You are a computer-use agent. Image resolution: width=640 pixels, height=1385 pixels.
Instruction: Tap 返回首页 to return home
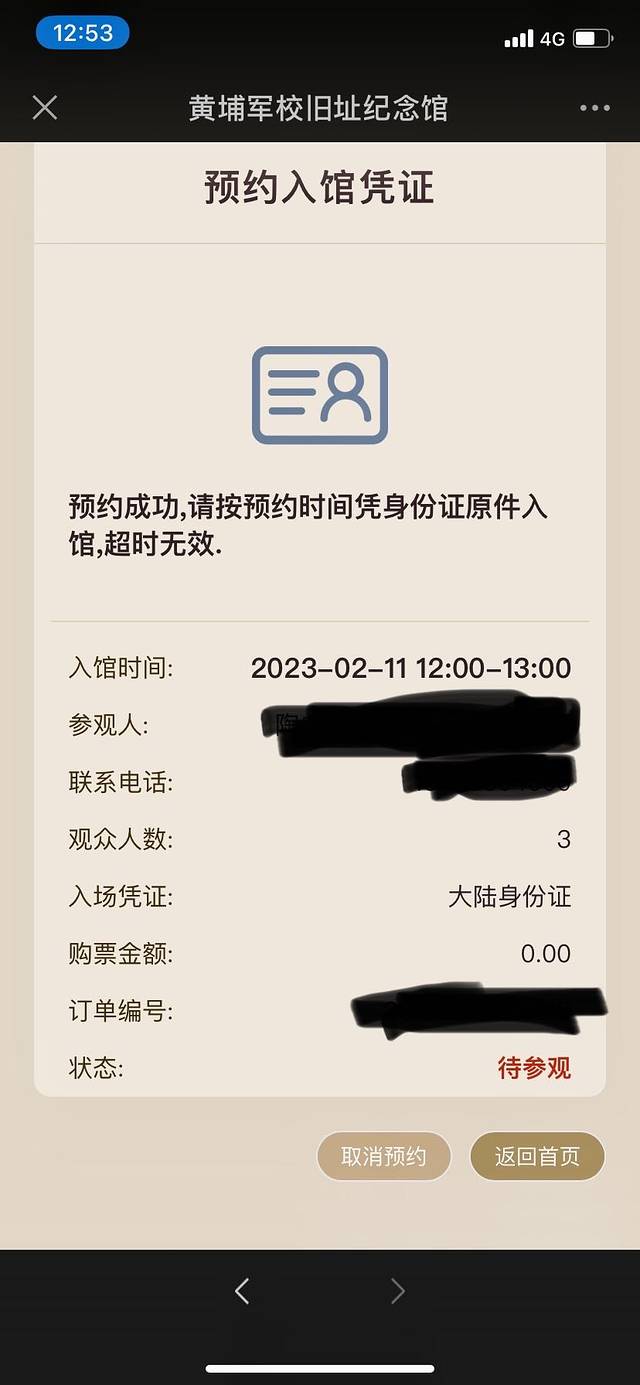point(537,1157)
